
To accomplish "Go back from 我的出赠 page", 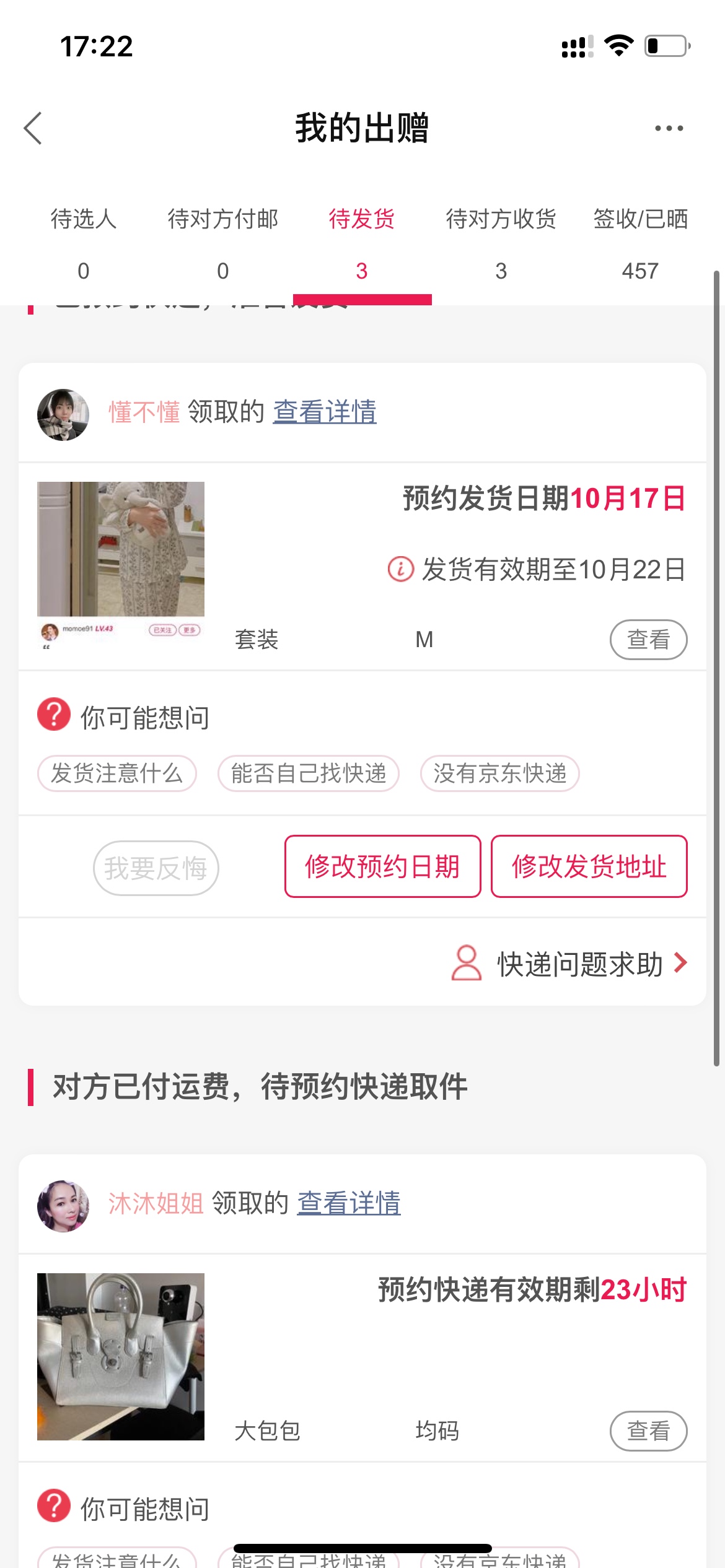I will 33,128.
